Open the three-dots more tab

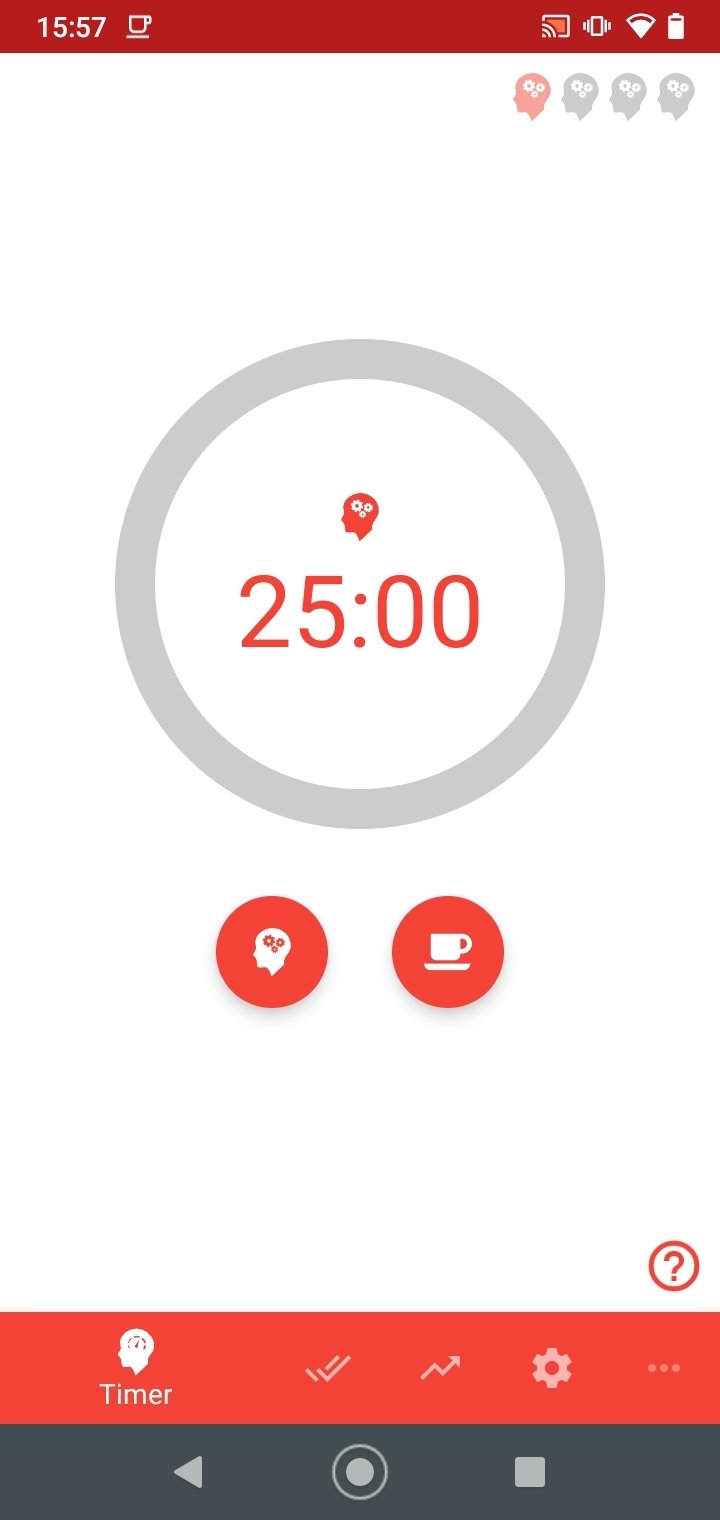click(664, 1368)
